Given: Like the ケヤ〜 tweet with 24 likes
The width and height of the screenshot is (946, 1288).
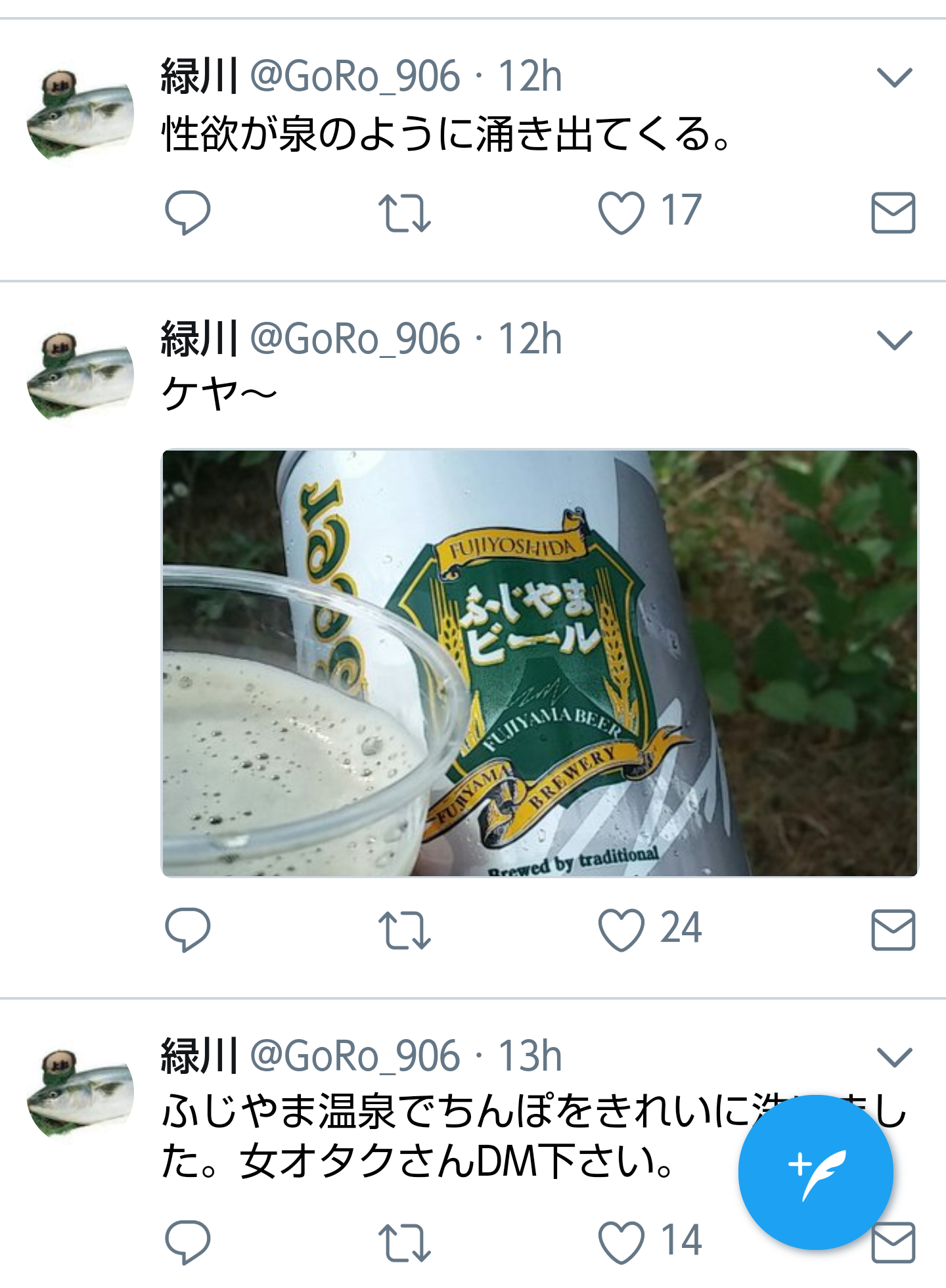Looking at the screenshot, I should coord(621,930).
